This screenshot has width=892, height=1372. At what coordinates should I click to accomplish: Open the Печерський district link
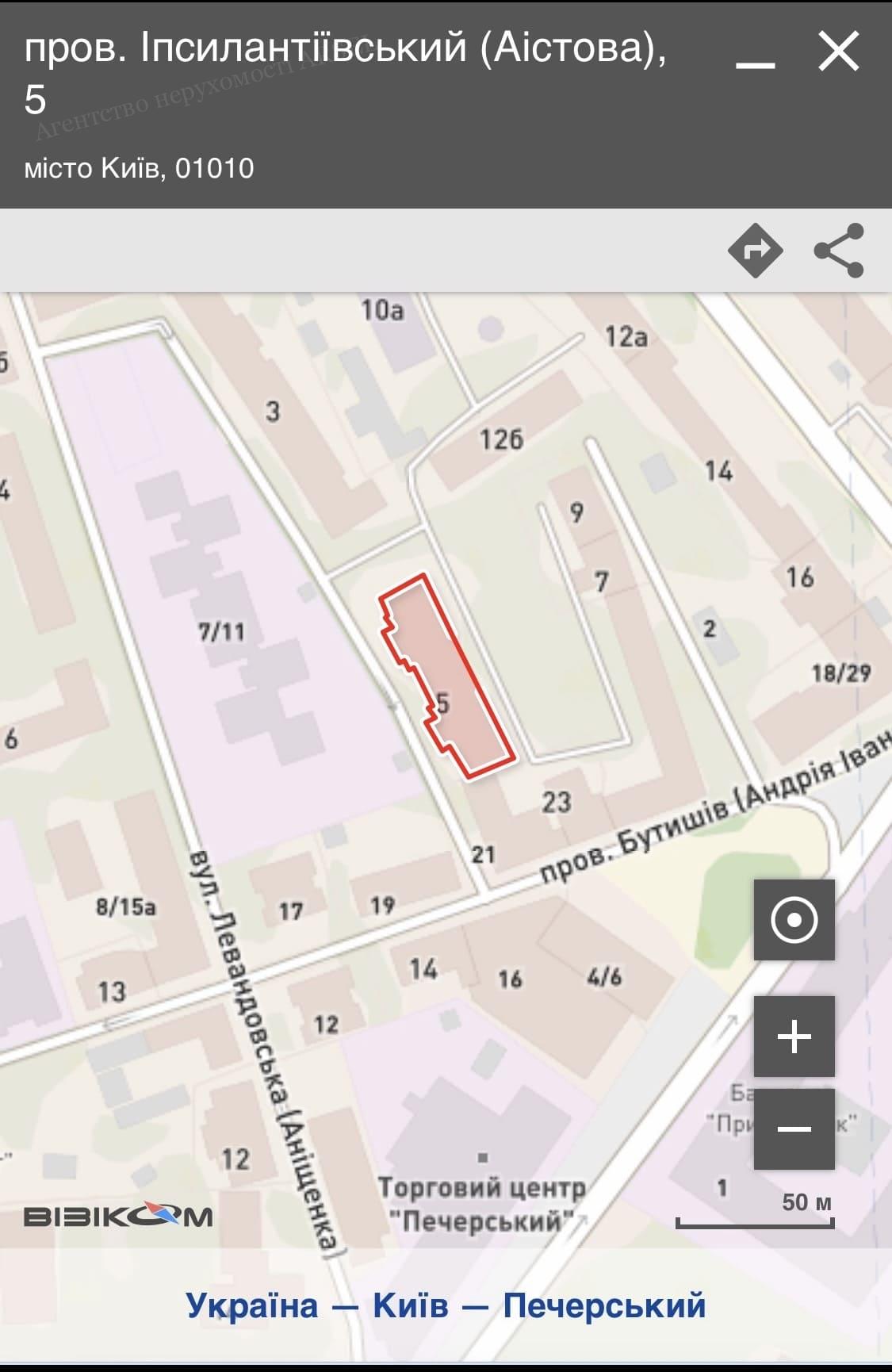pyautogui.click(x=604, y=1305)
